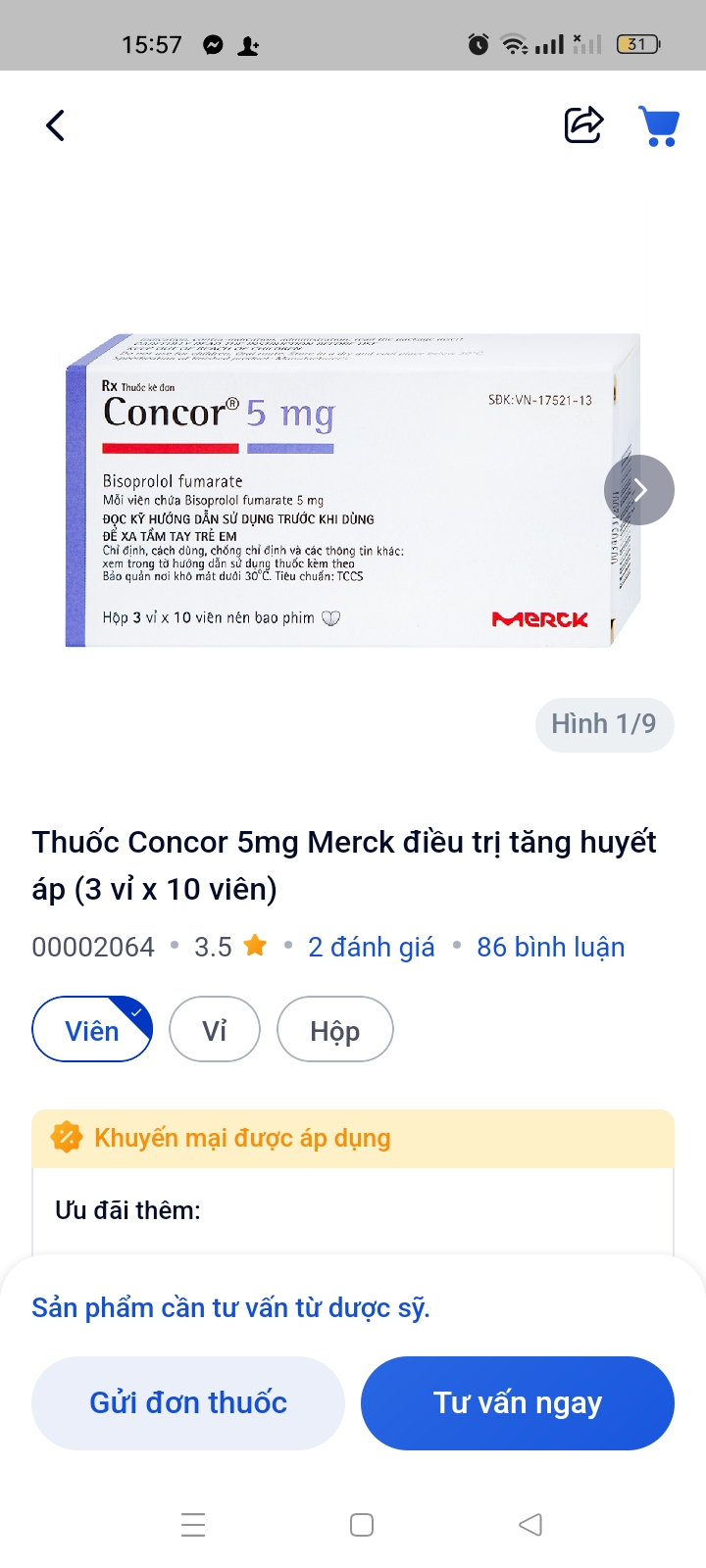Choose the Vỉ unit option
The image size is (706, 1568).
215,1030
